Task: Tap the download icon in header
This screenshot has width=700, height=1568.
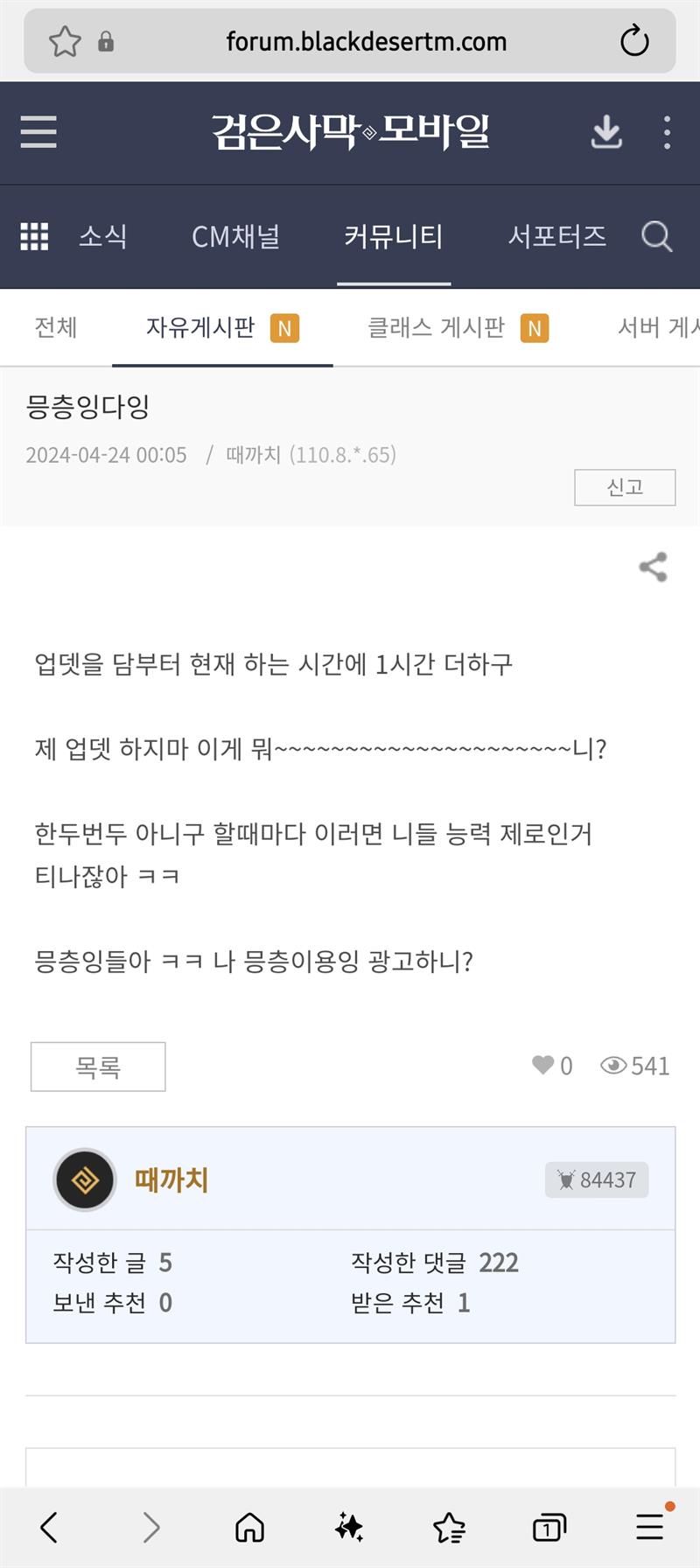Action: tap(606, 133)
